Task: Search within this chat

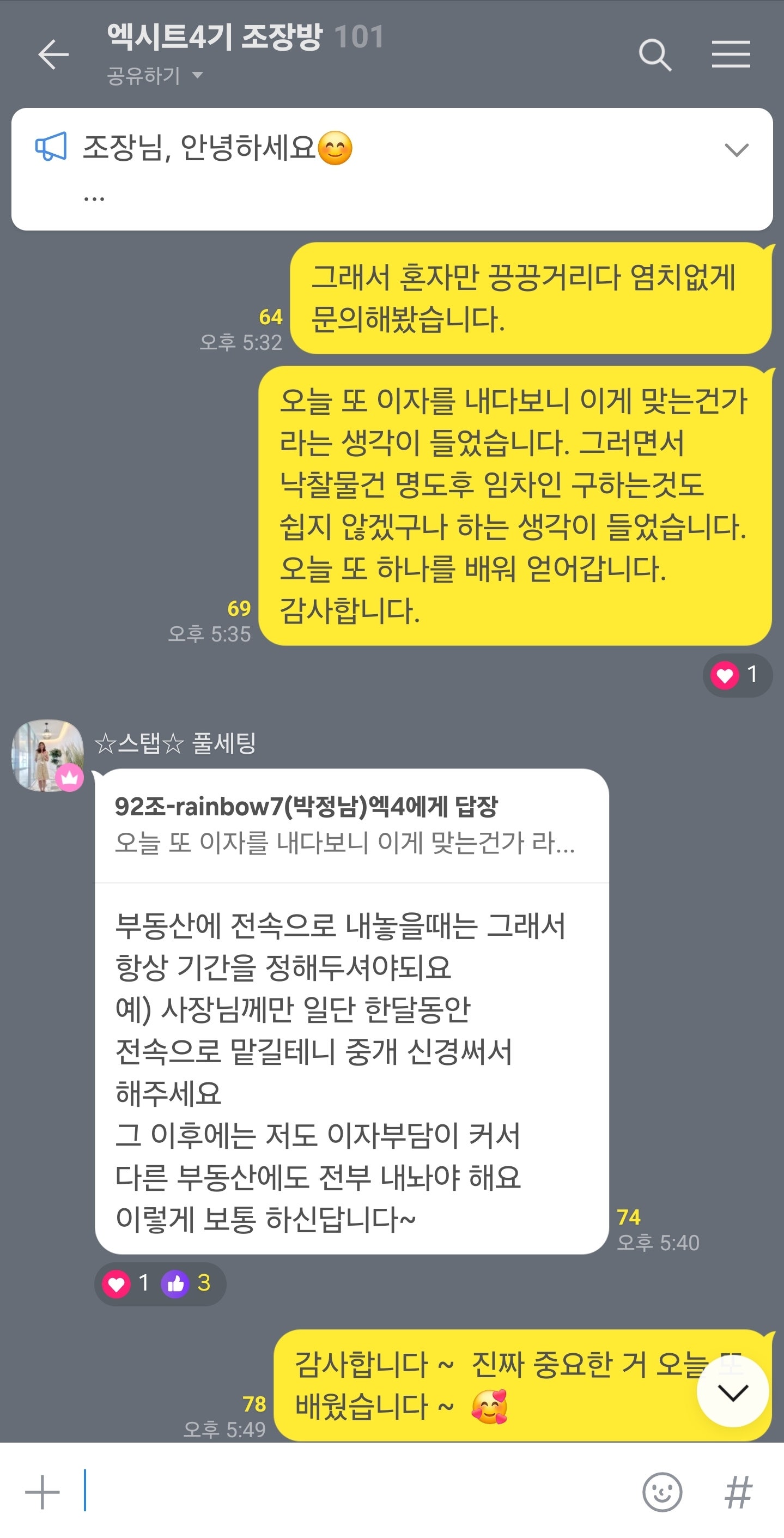Action: (654, 55)
